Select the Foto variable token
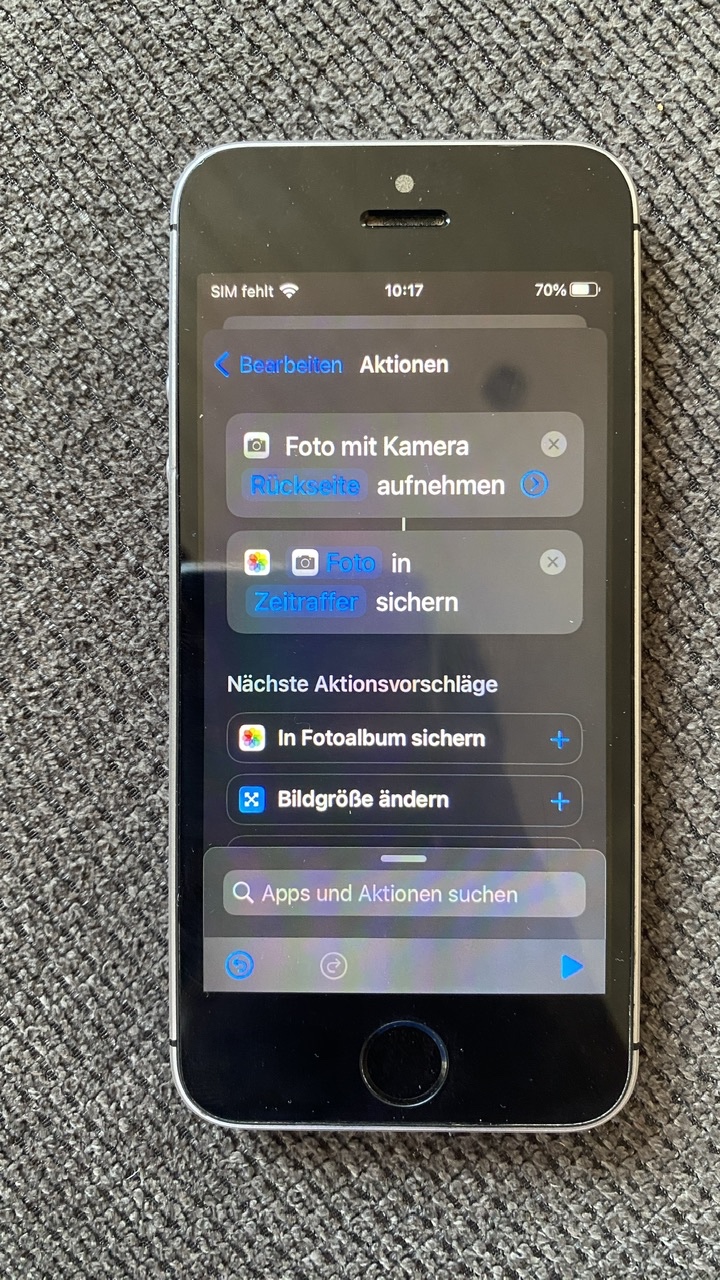The image size is (720, 1280). 336,563
